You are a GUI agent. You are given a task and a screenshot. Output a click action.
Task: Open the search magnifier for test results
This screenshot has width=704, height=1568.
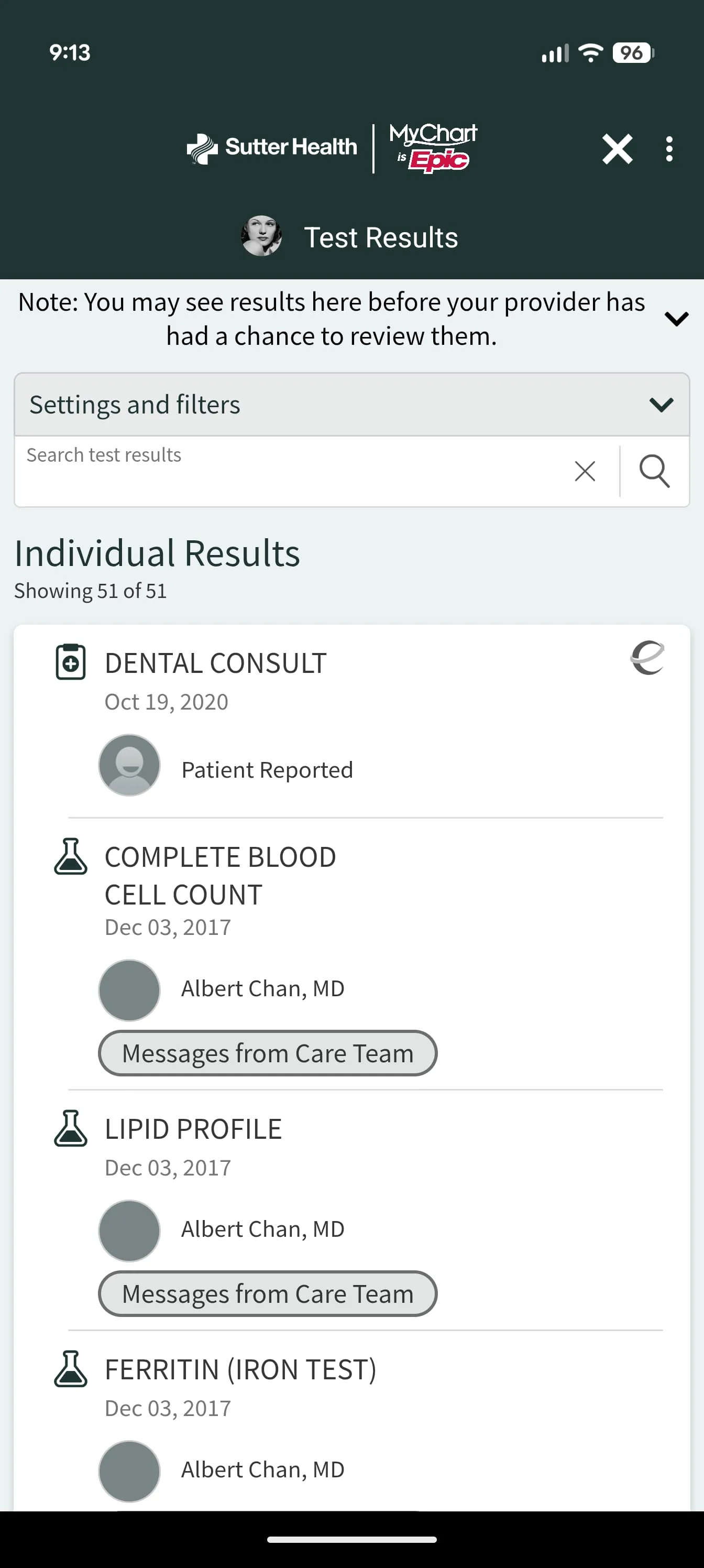point(654,471)
